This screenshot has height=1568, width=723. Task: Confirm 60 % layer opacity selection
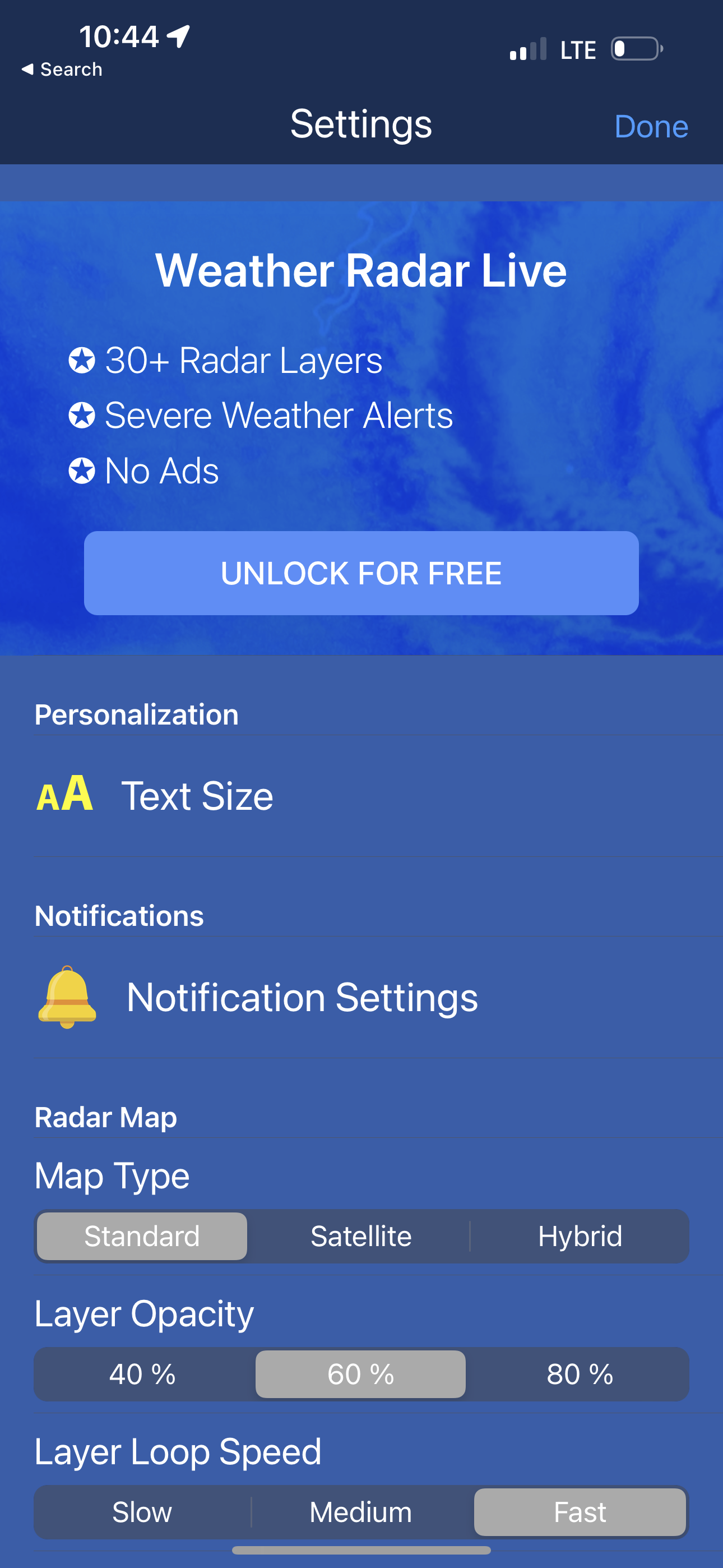(x=360, y=1374)
